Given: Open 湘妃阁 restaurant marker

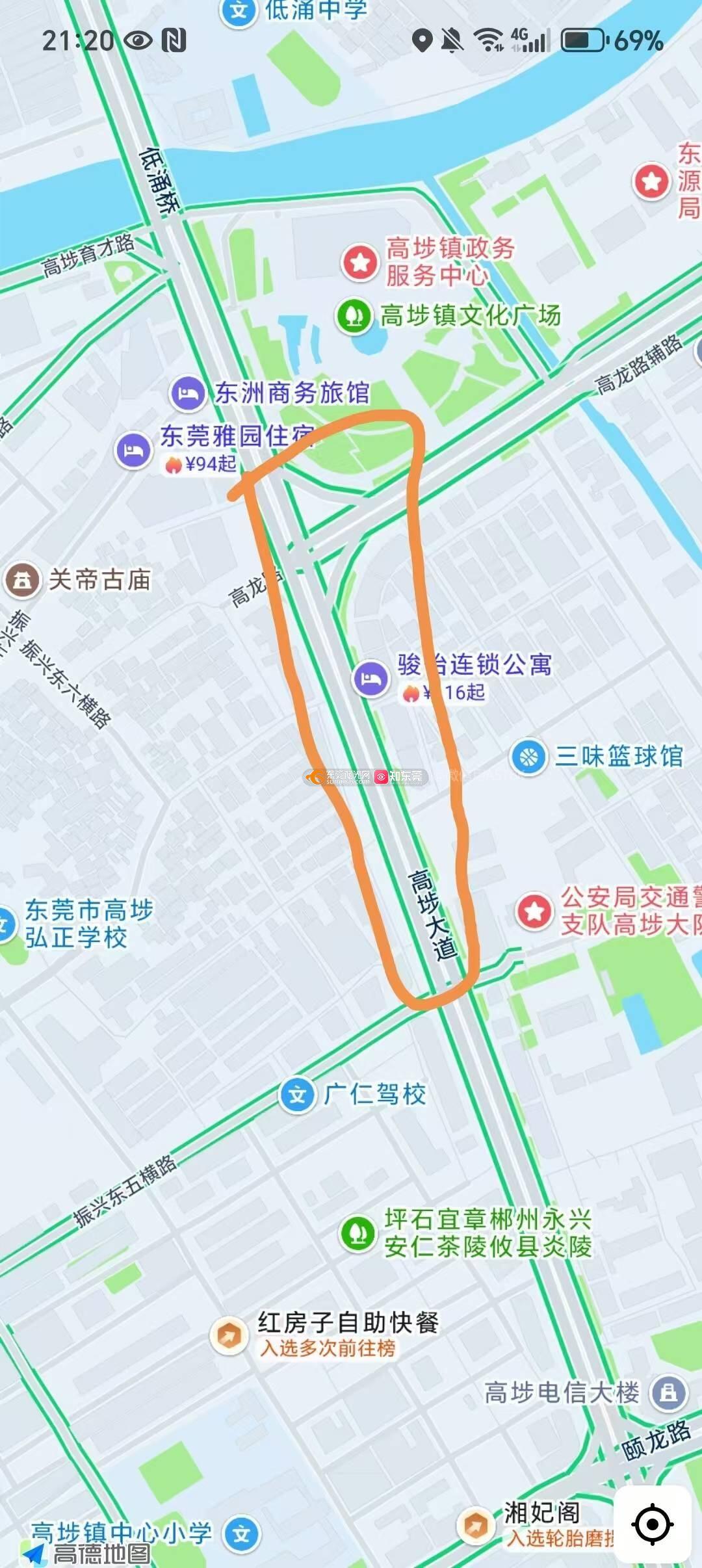Looking at the screenshot, I should 475,1524.
